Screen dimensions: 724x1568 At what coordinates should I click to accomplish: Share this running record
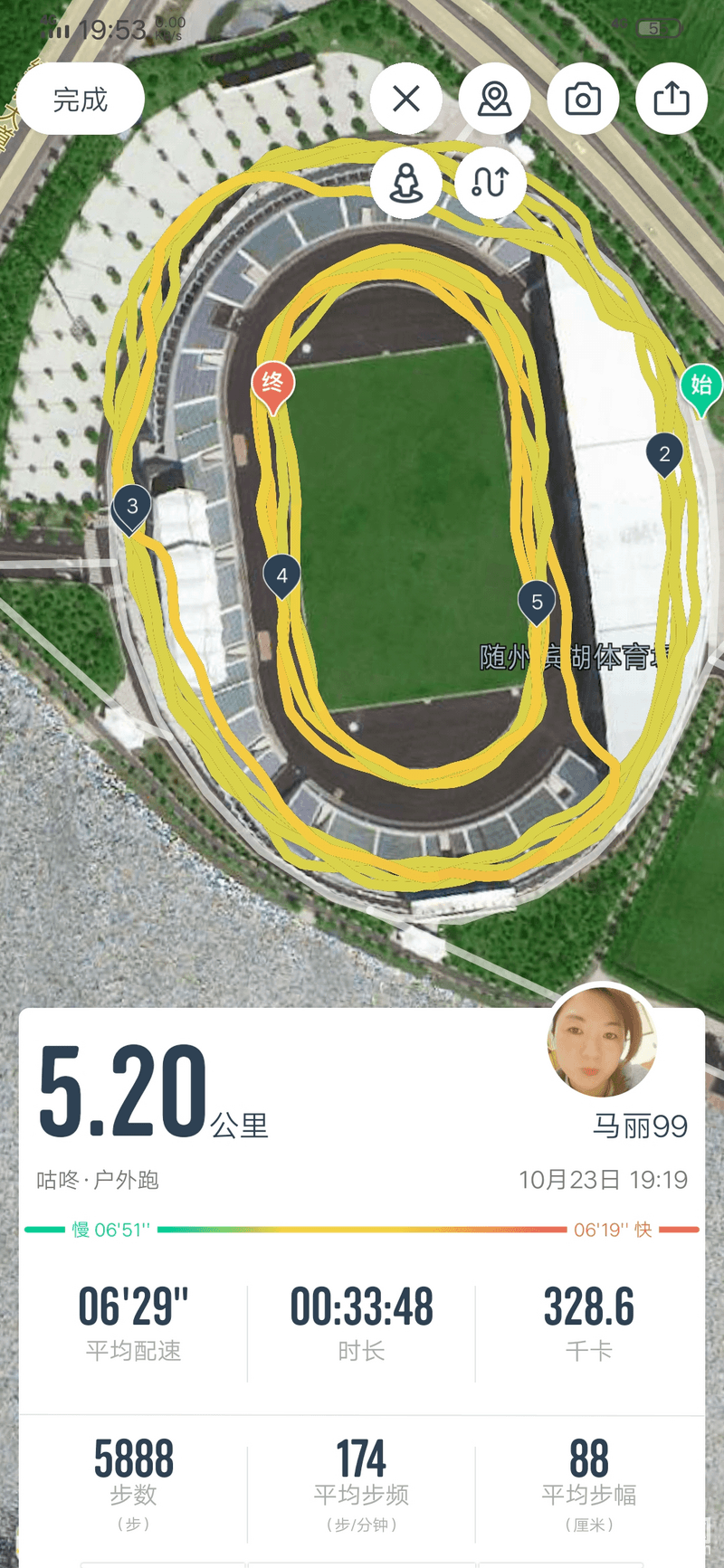point(671,99)
